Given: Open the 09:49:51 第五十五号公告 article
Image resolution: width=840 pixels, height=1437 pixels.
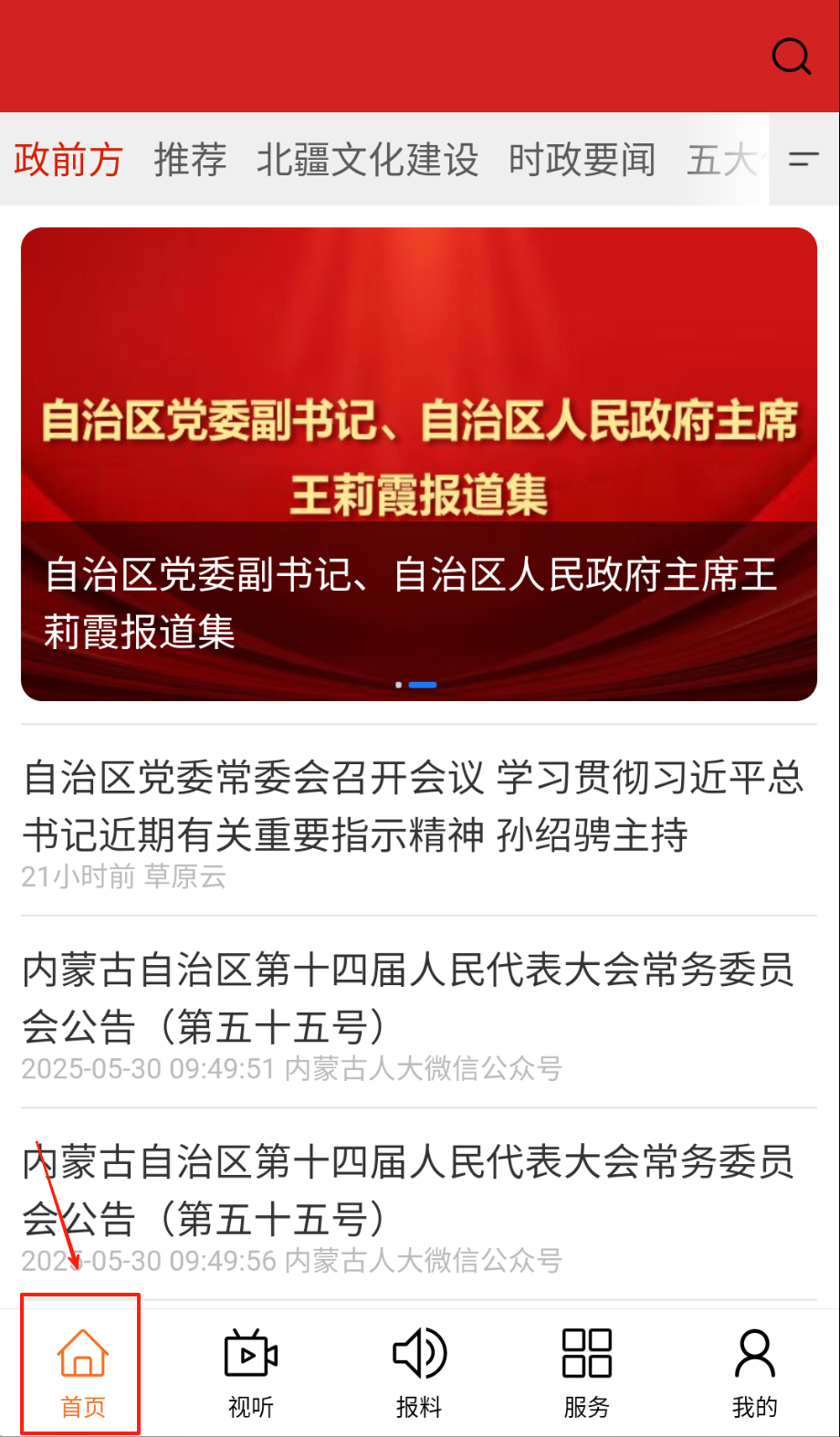Looking at the screenshot, I should (x=409, y=999).
